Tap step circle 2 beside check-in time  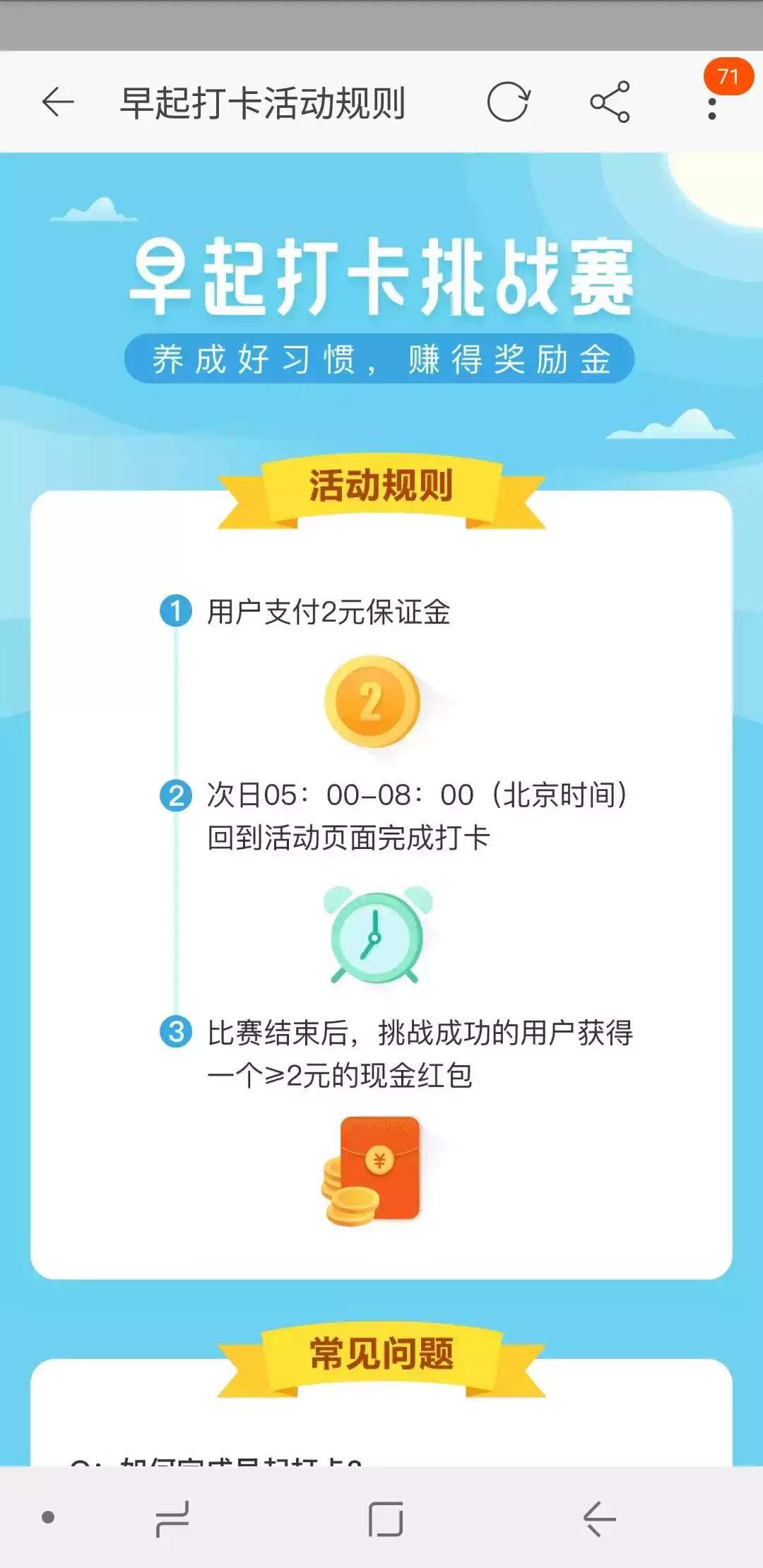177,795
